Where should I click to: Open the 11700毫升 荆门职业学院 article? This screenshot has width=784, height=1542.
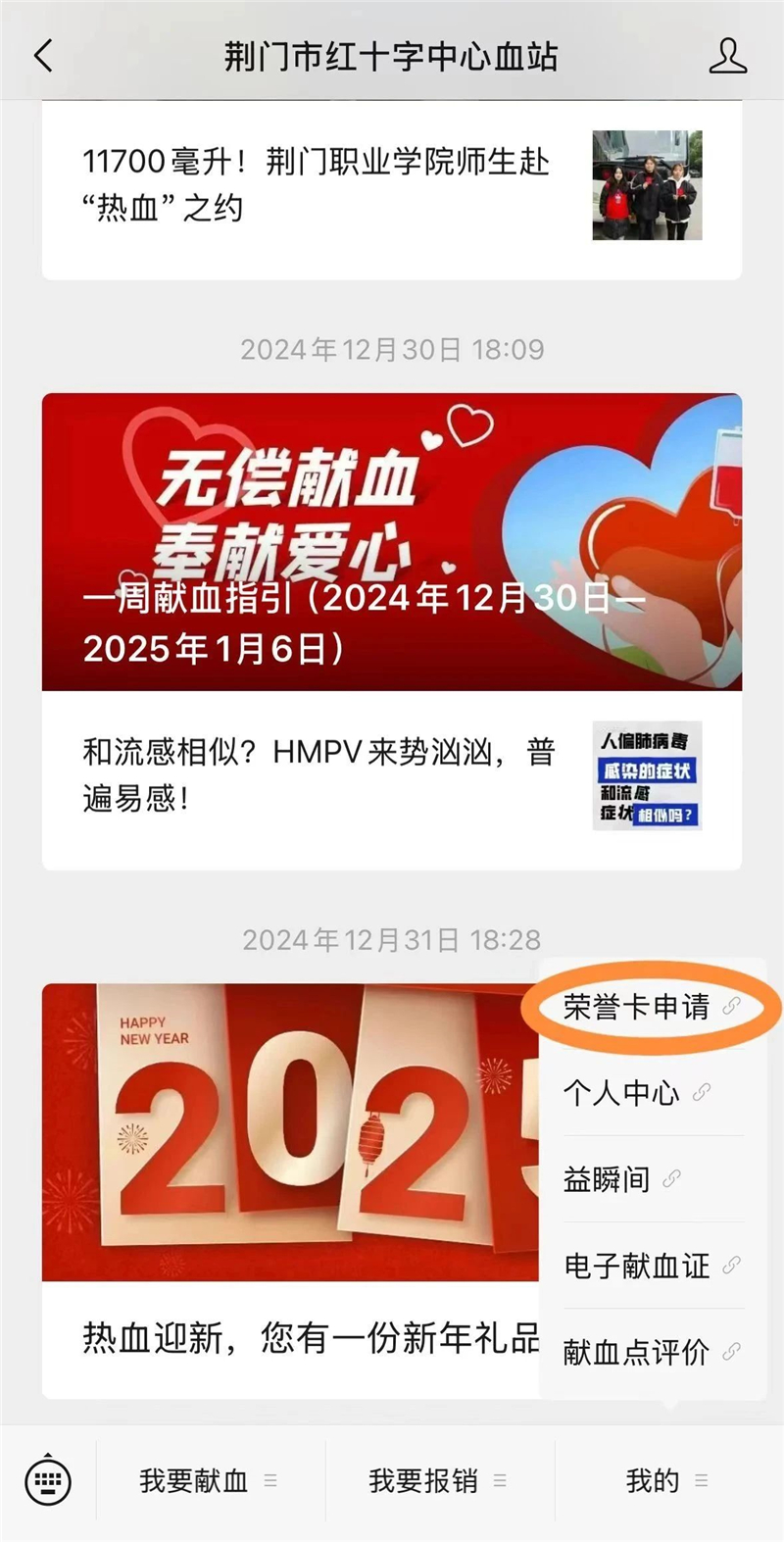tap(314, 184)
